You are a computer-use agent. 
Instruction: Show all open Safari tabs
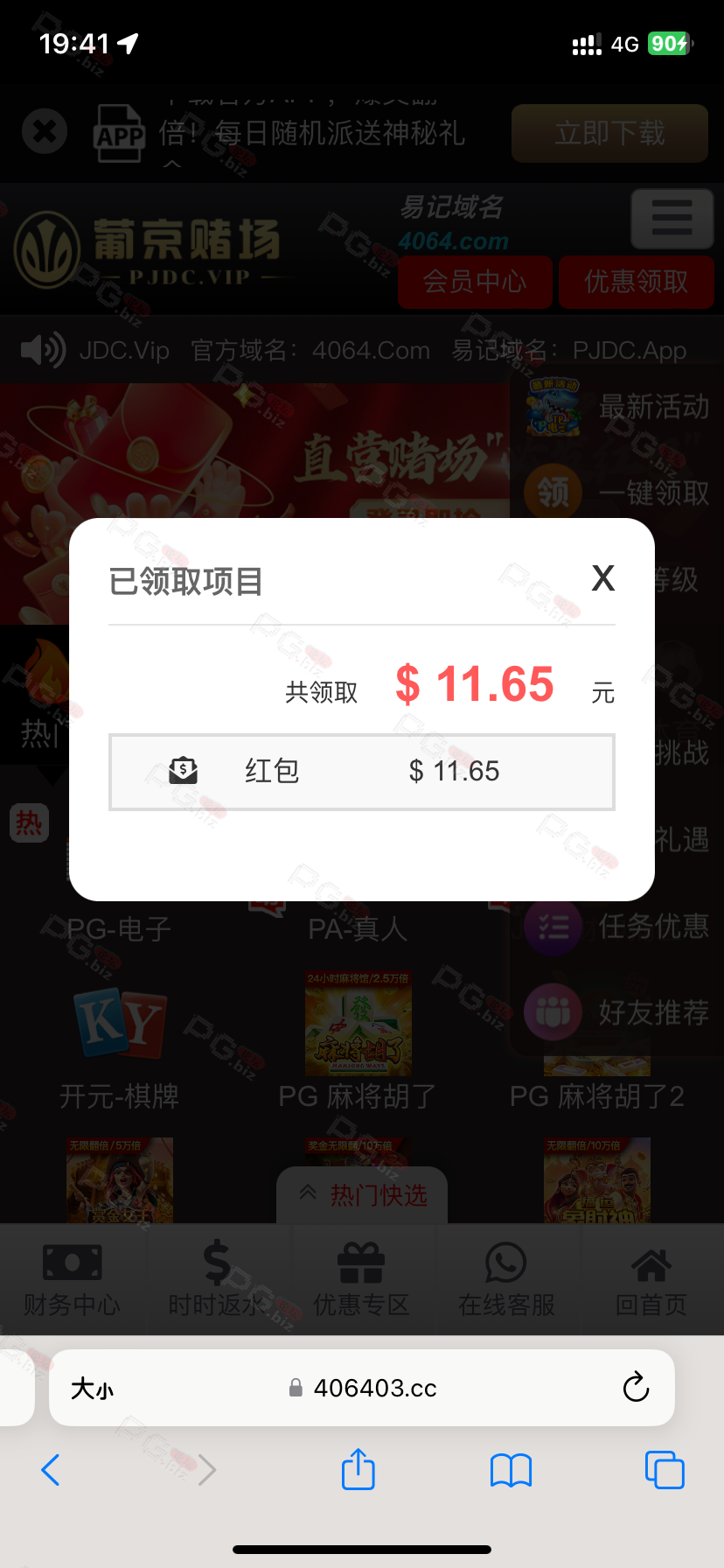pyautogui.click(x=665, y=1469)
